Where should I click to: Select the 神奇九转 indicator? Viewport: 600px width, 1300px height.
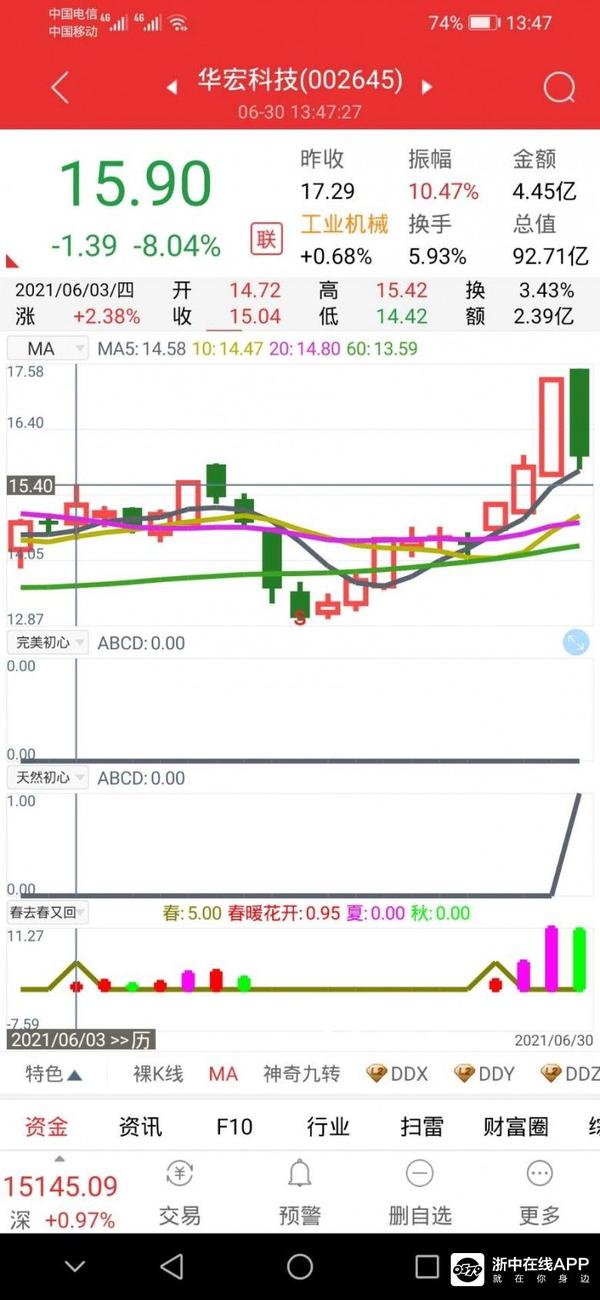(301, 1074)
